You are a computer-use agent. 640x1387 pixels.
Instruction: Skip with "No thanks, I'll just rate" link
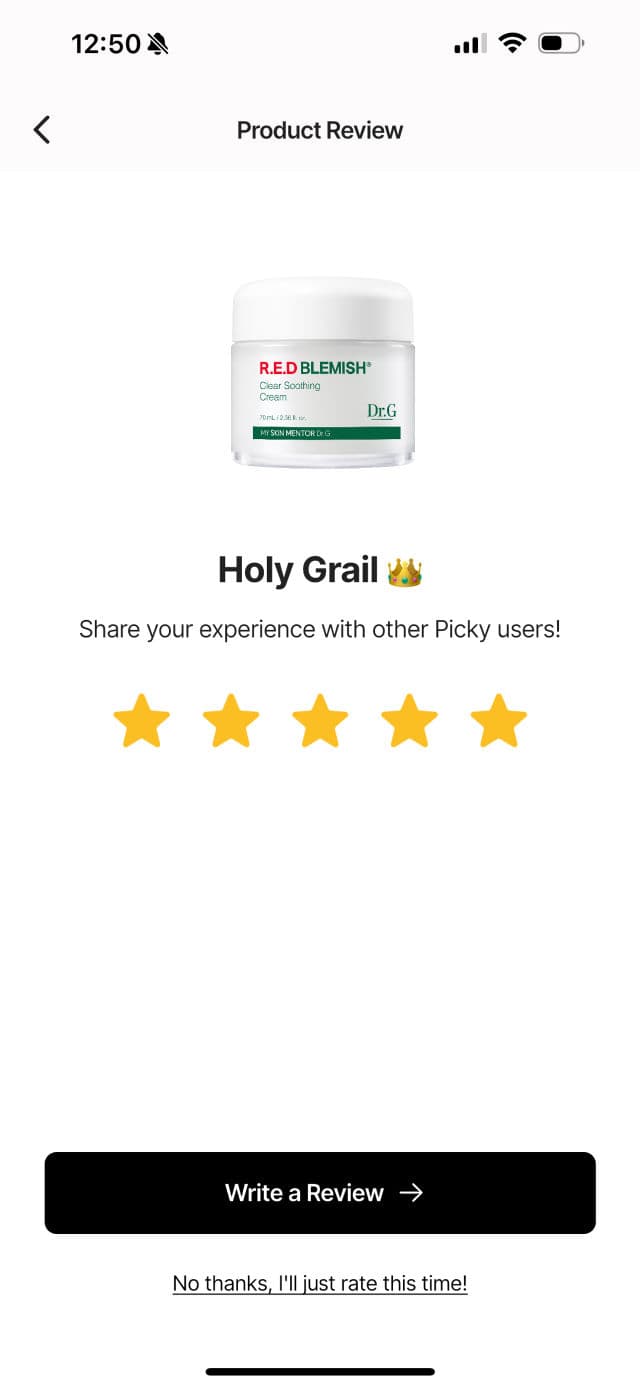tap(320, 1283)
